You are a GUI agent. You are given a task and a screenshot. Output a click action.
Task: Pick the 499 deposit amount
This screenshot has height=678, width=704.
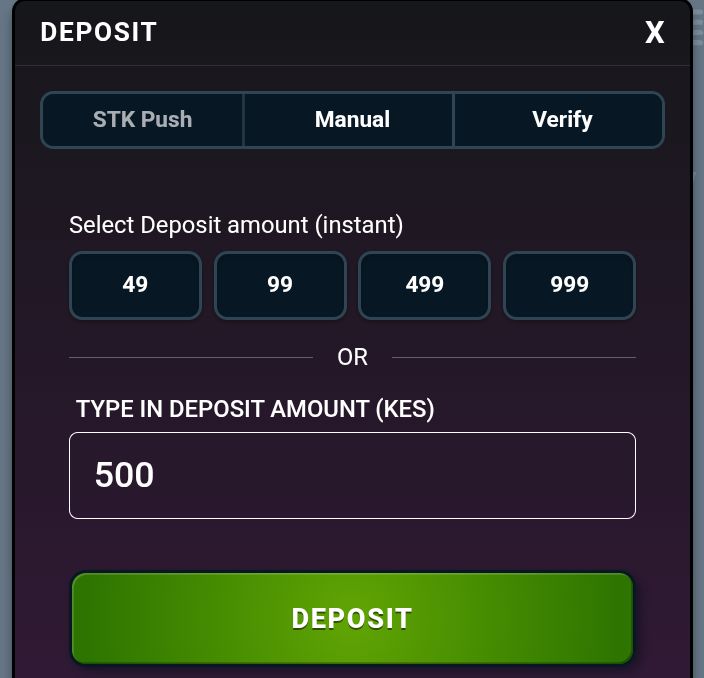point(424,285)
